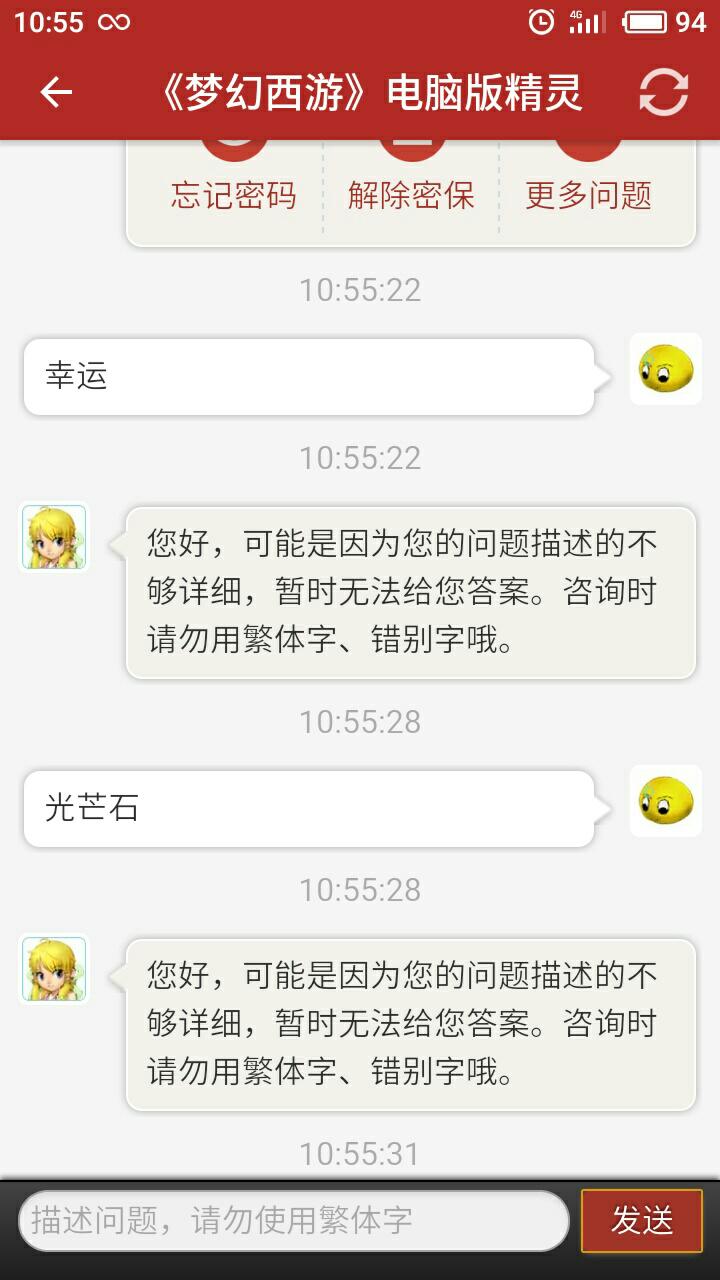Open the 解除密保 option
Image resolution: width=720 pixels, height=1280 pixels.
coord(411,185)
